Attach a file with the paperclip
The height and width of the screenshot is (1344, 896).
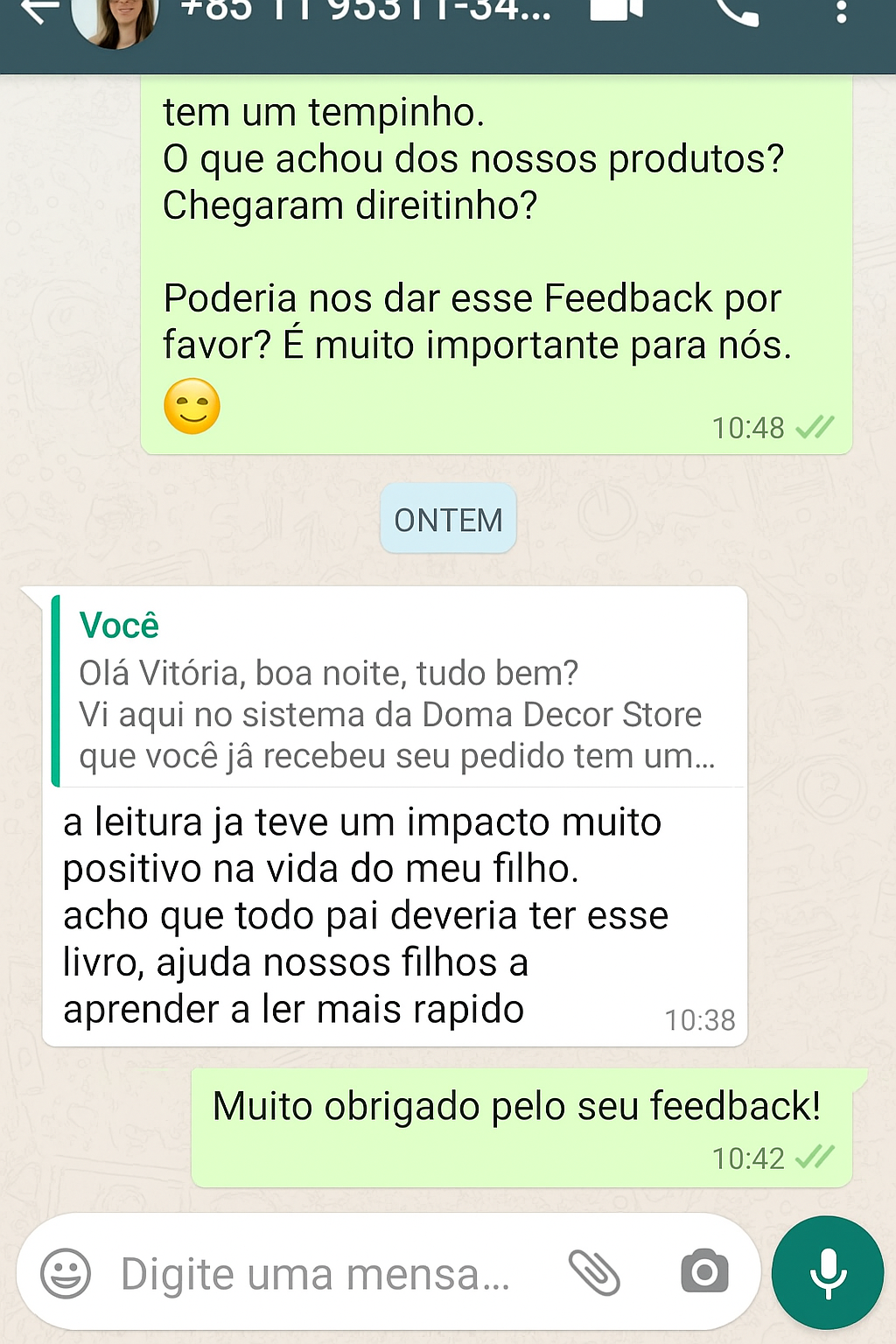[x=594, y=1272]
